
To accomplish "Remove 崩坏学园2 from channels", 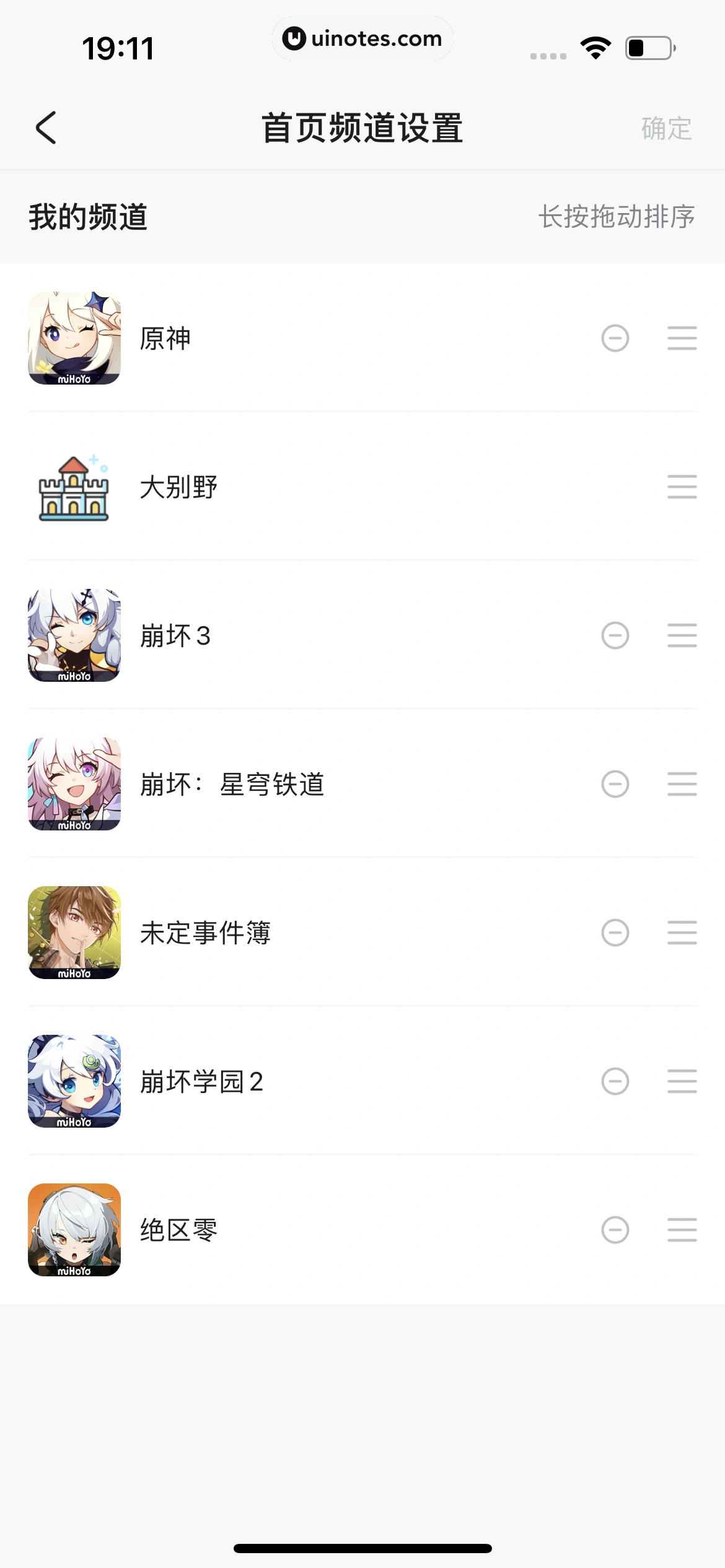I will 615,1081.
